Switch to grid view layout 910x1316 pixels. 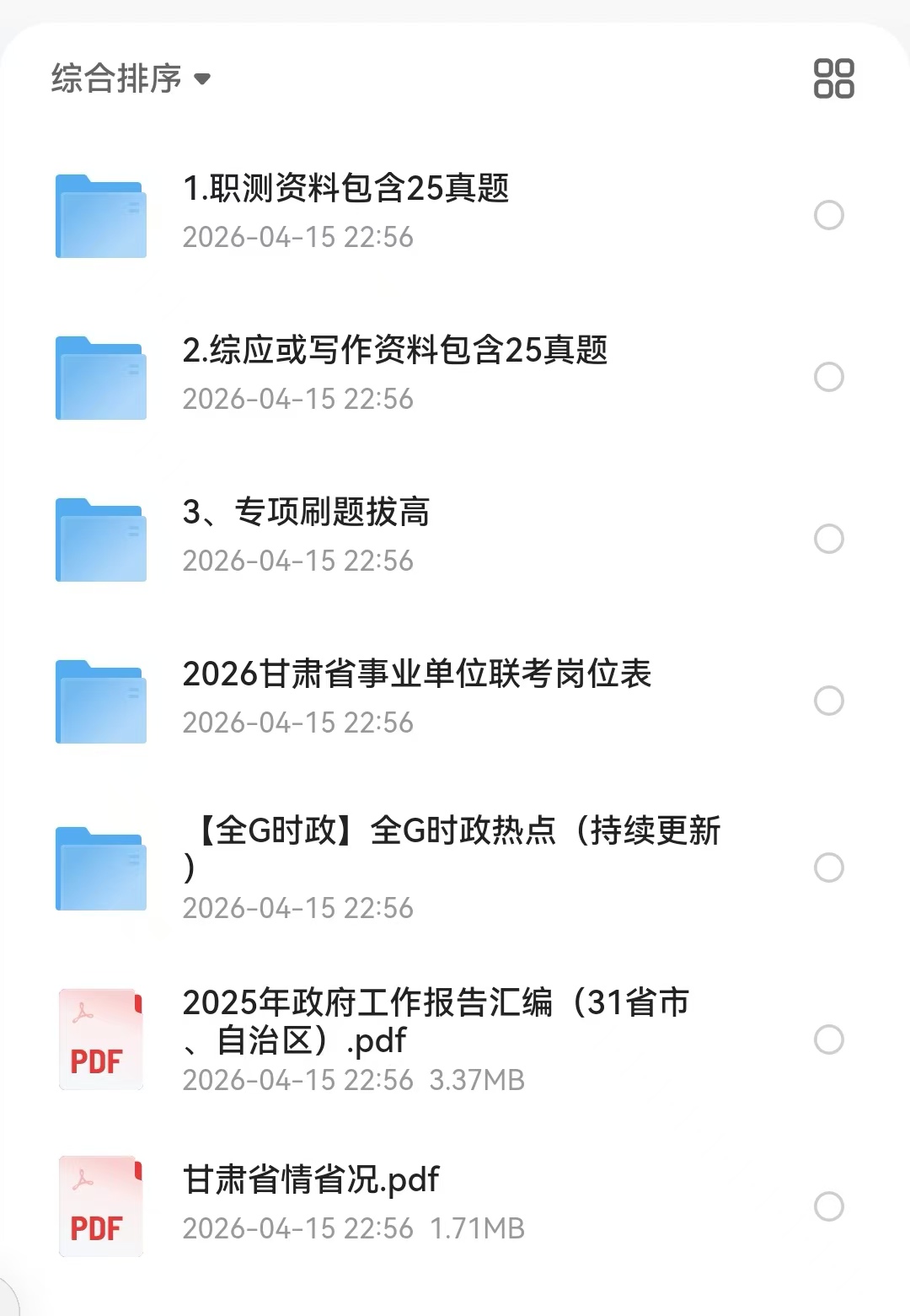[x=833, y=78]
